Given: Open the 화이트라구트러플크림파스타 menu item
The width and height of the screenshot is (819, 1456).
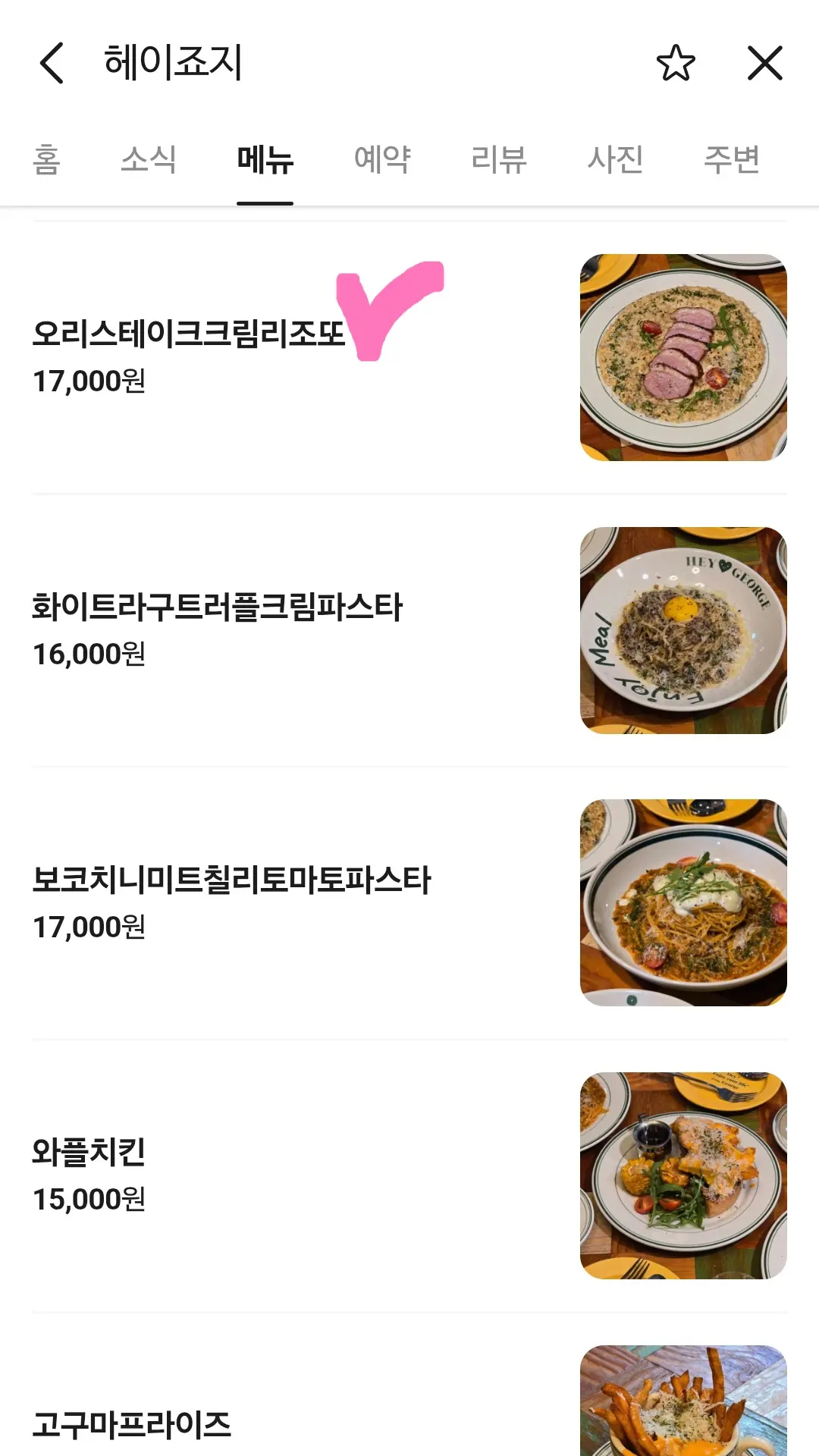Looking at the screenshot, I should (x=409, y=630).
